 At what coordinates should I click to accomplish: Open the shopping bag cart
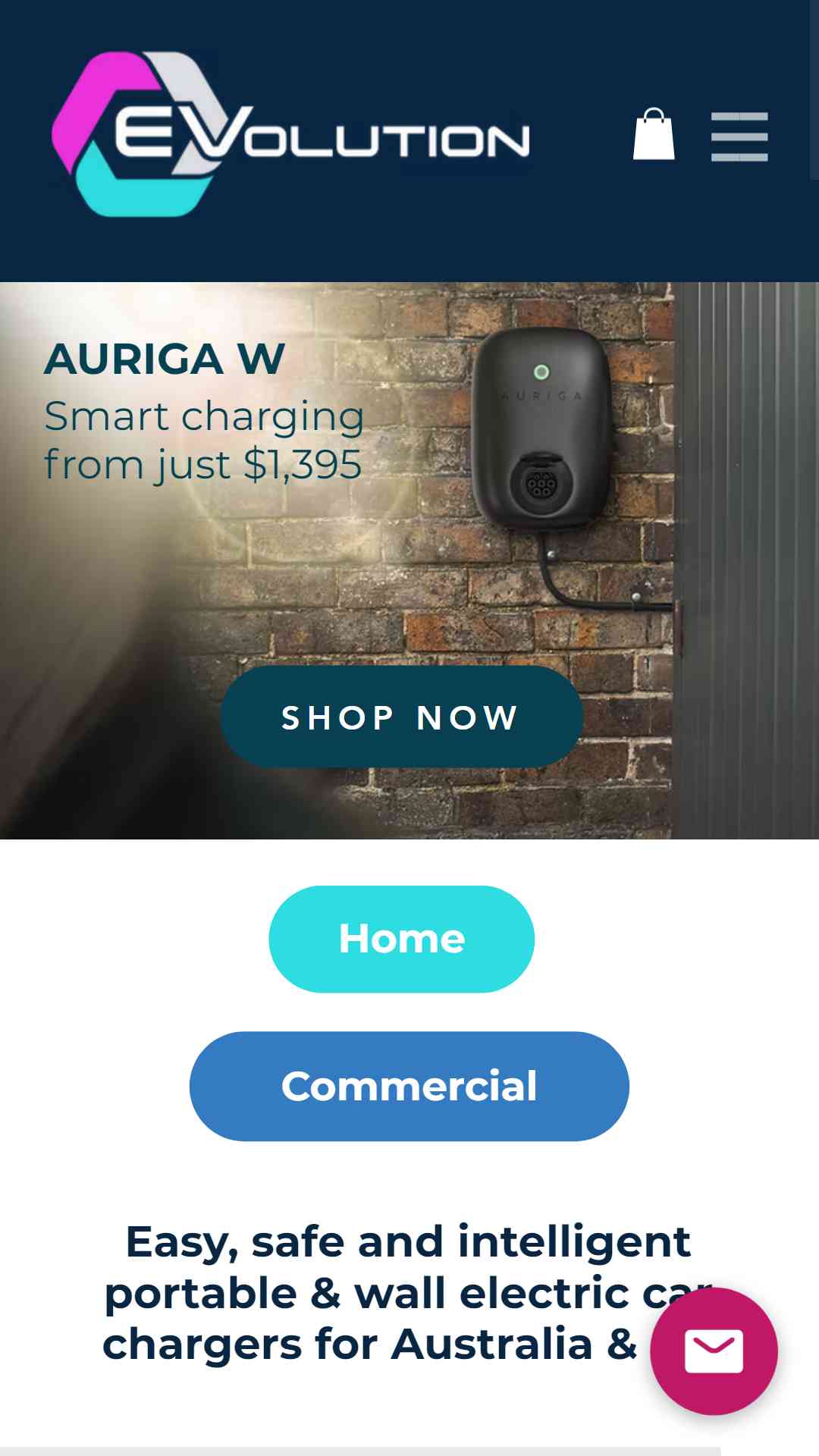tap(654, 134)
